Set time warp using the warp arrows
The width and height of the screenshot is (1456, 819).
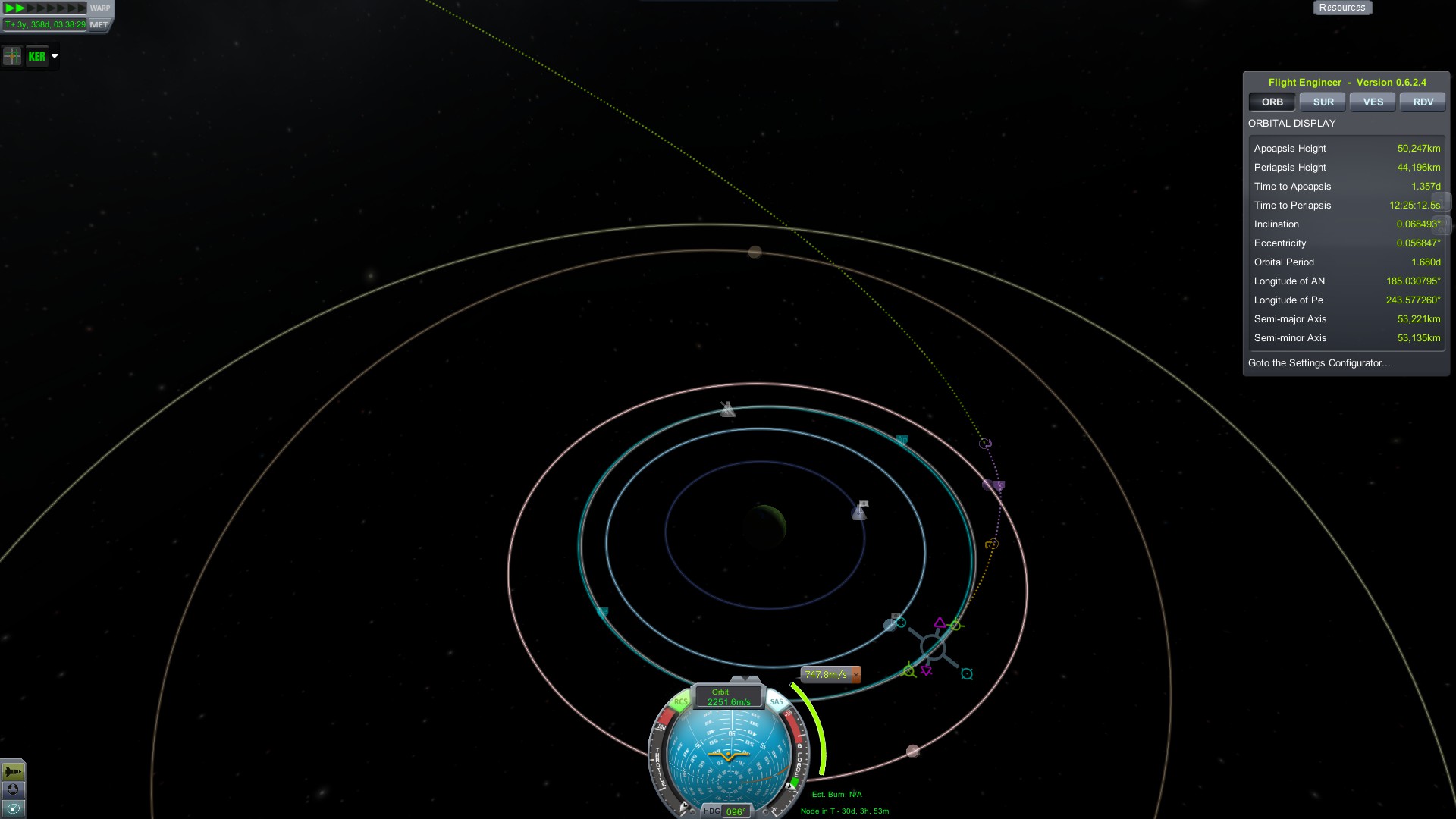tap(45, 8)
